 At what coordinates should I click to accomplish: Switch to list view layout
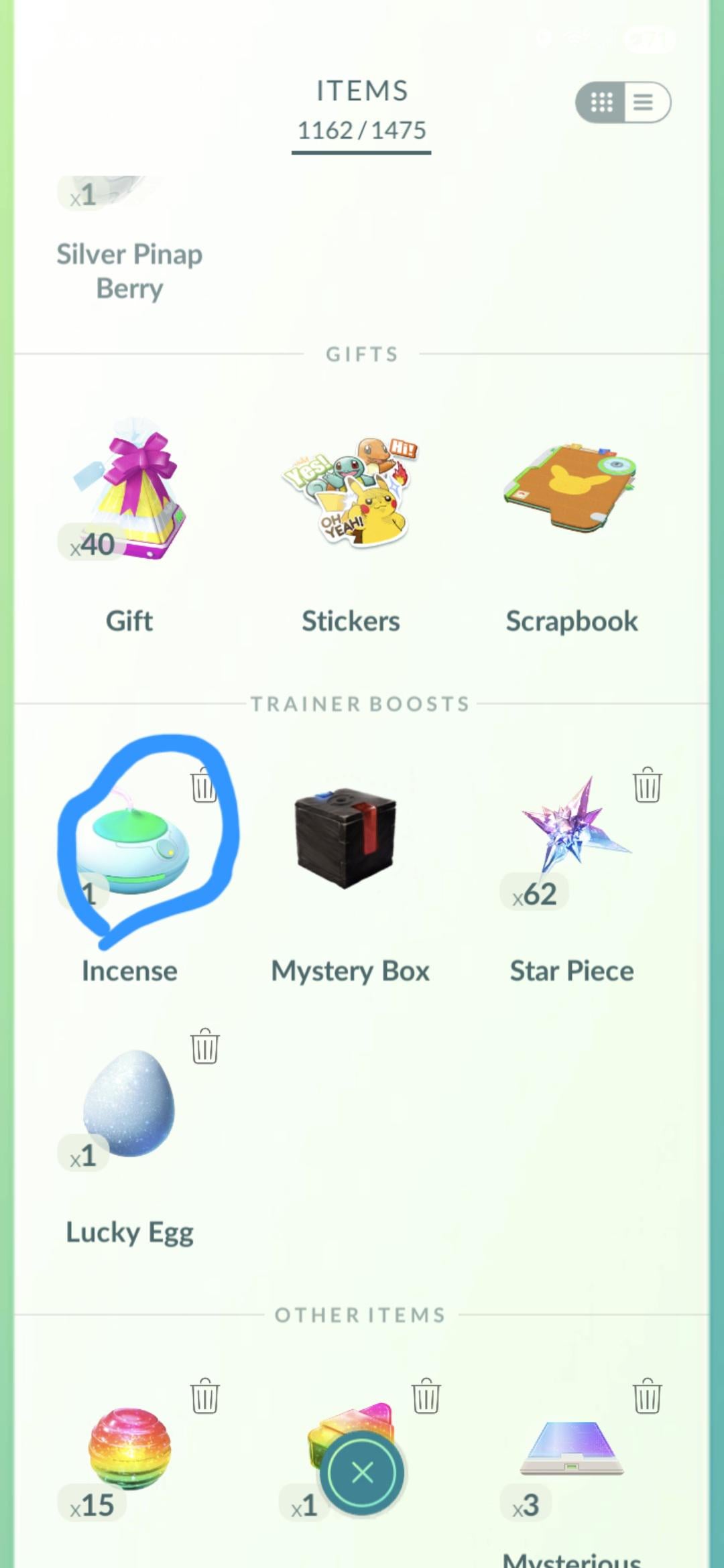644,103
